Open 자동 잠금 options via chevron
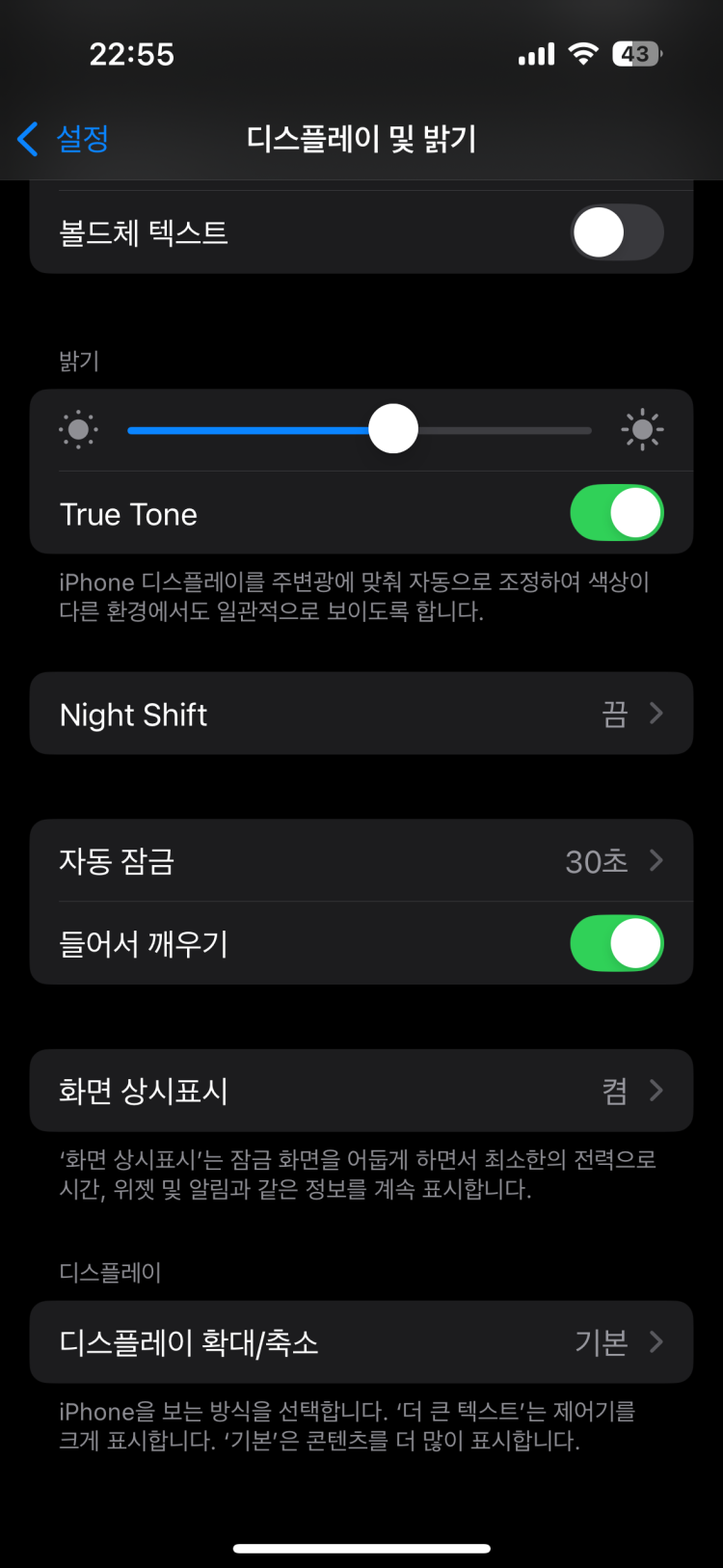 658,861
